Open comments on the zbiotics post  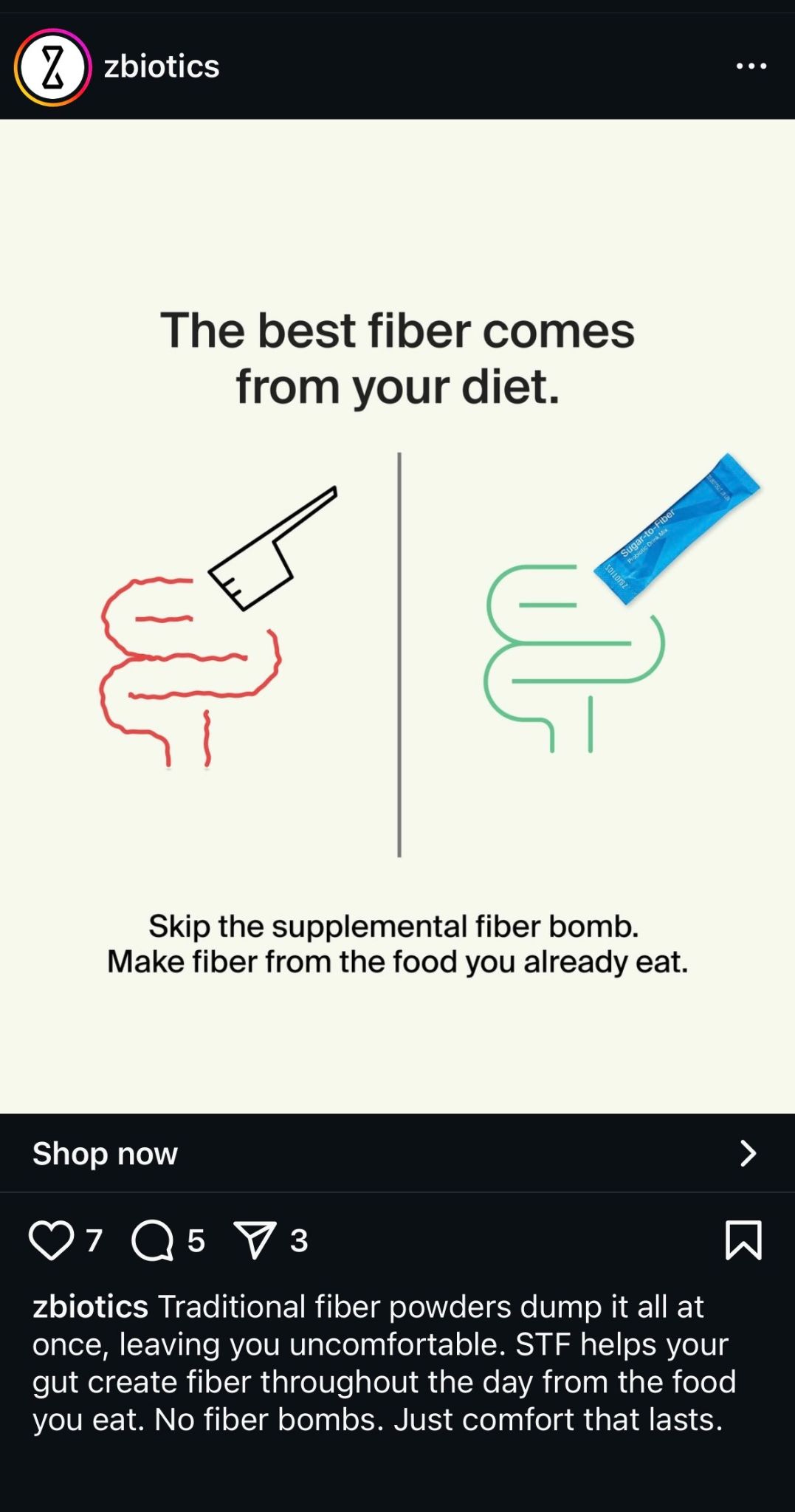(x=153, y=1240)
